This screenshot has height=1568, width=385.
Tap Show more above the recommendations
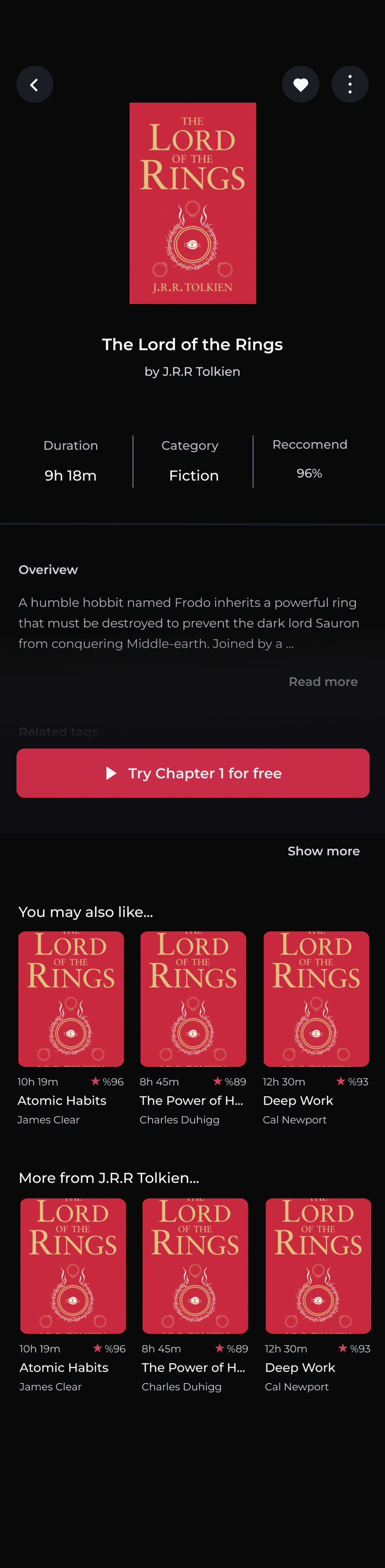point(323,851)
